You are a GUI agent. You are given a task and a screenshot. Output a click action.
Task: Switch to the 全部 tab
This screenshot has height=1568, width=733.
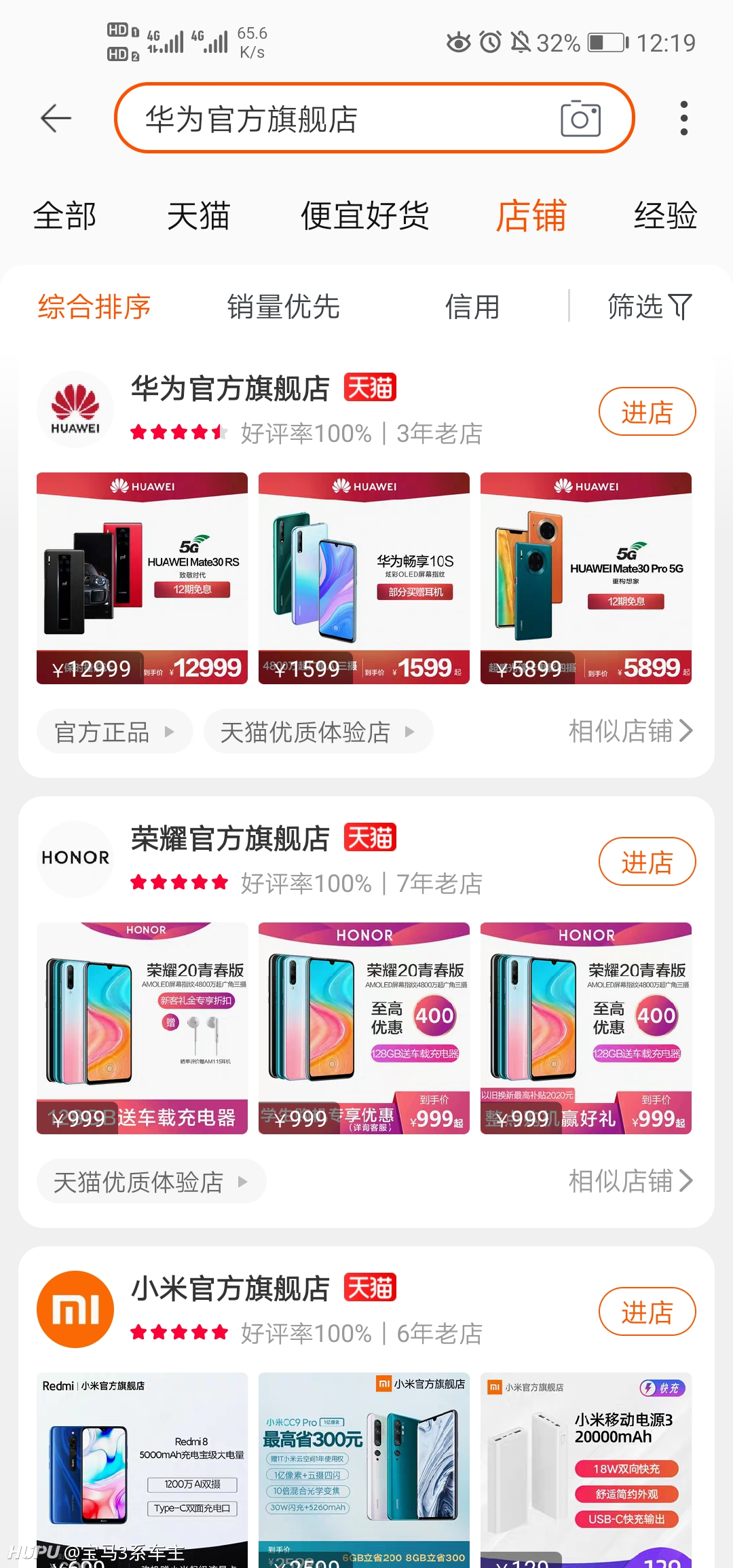(x=64, y=216)
